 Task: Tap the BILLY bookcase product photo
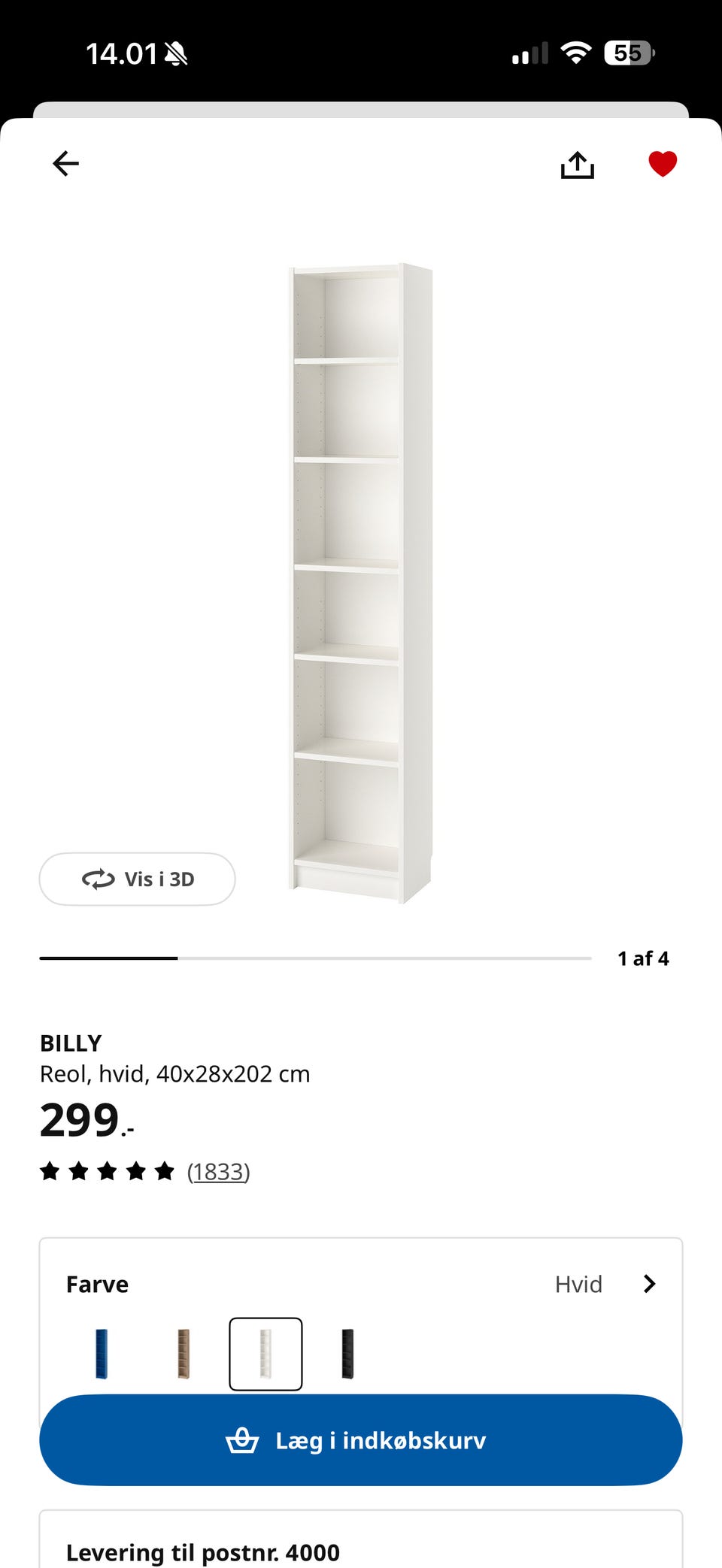(353, 579)
